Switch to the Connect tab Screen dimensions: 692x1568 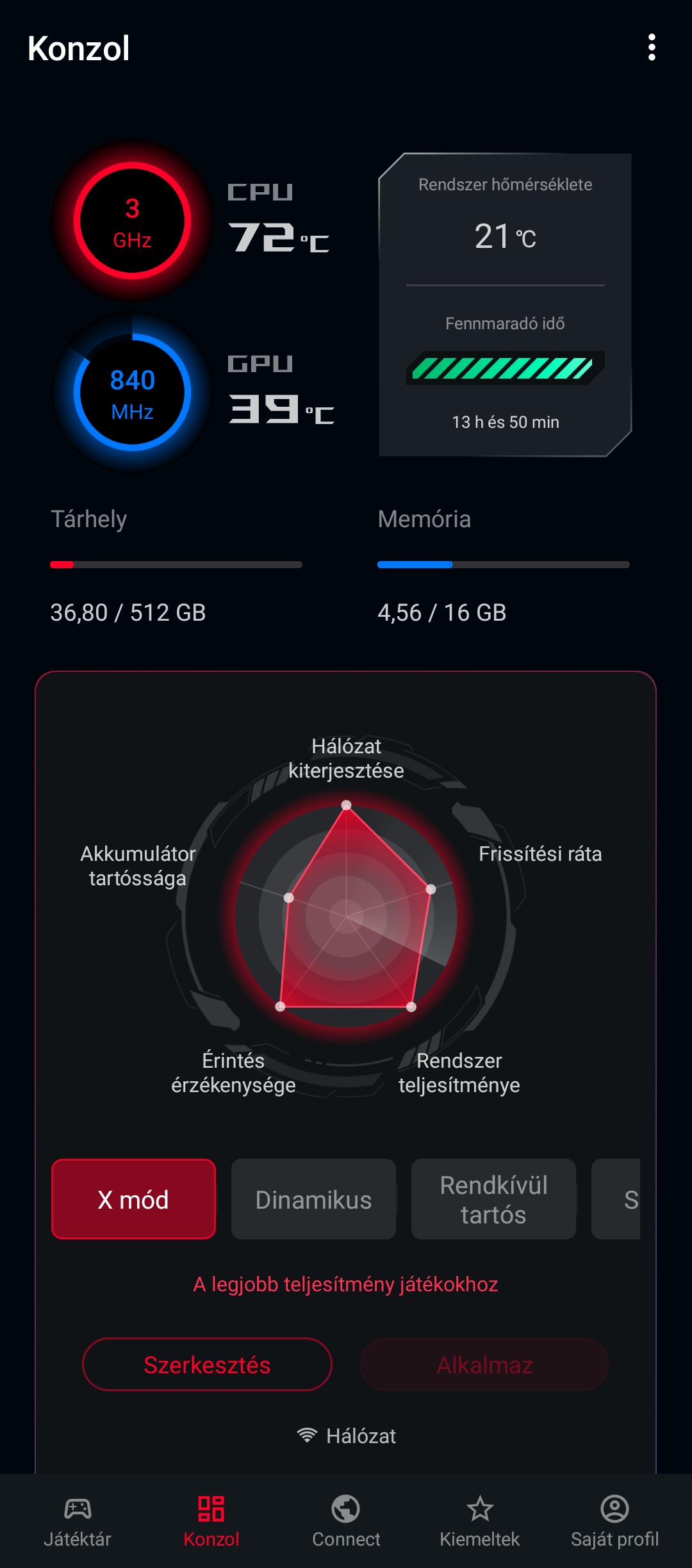pos(346,1522)
